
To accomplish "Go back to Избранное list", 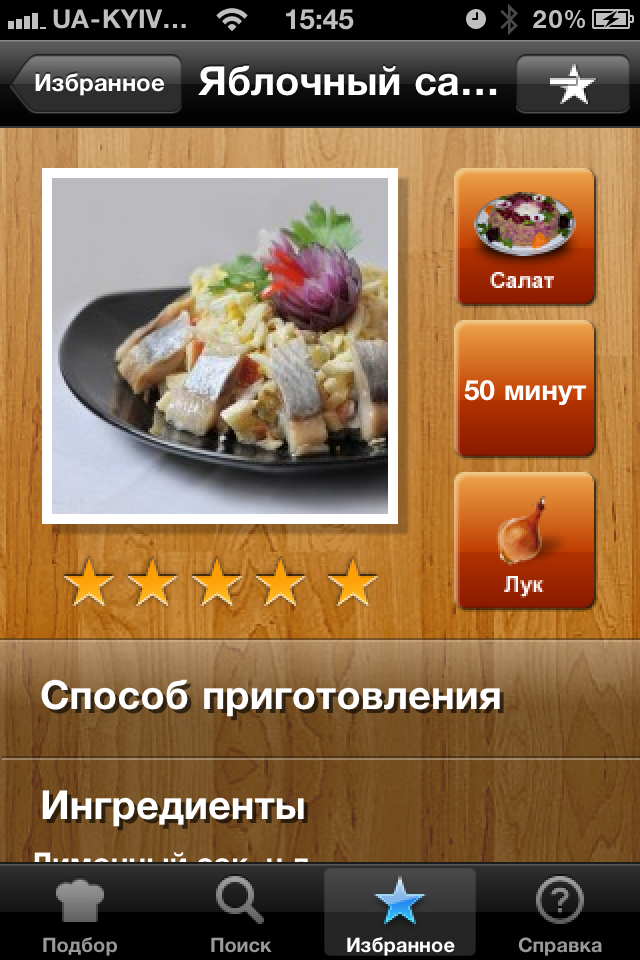I will (x=97, y=84).
